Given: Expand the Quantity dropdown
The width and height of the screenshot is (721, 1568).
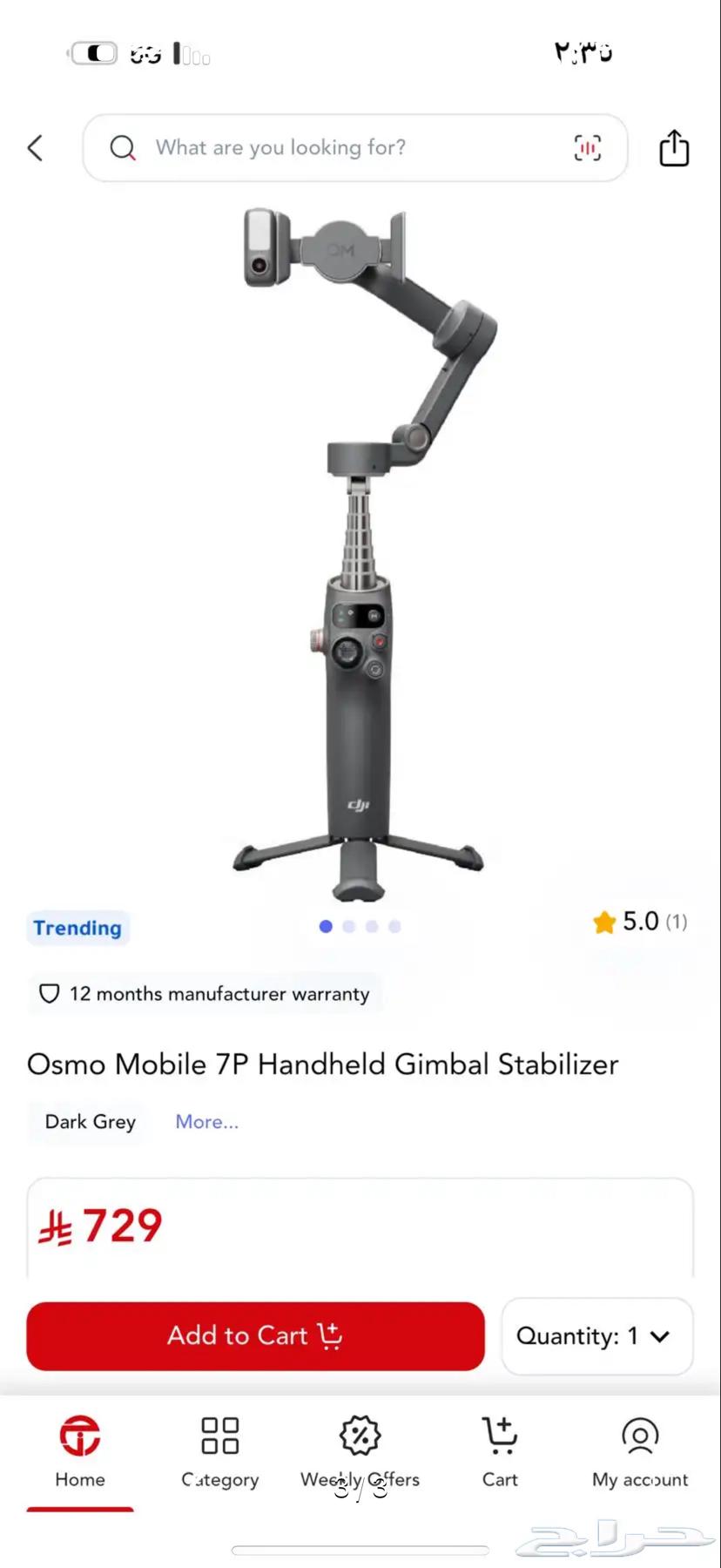Looking at the screenshot, I should pyautogui.click(x=596, y=1335).
